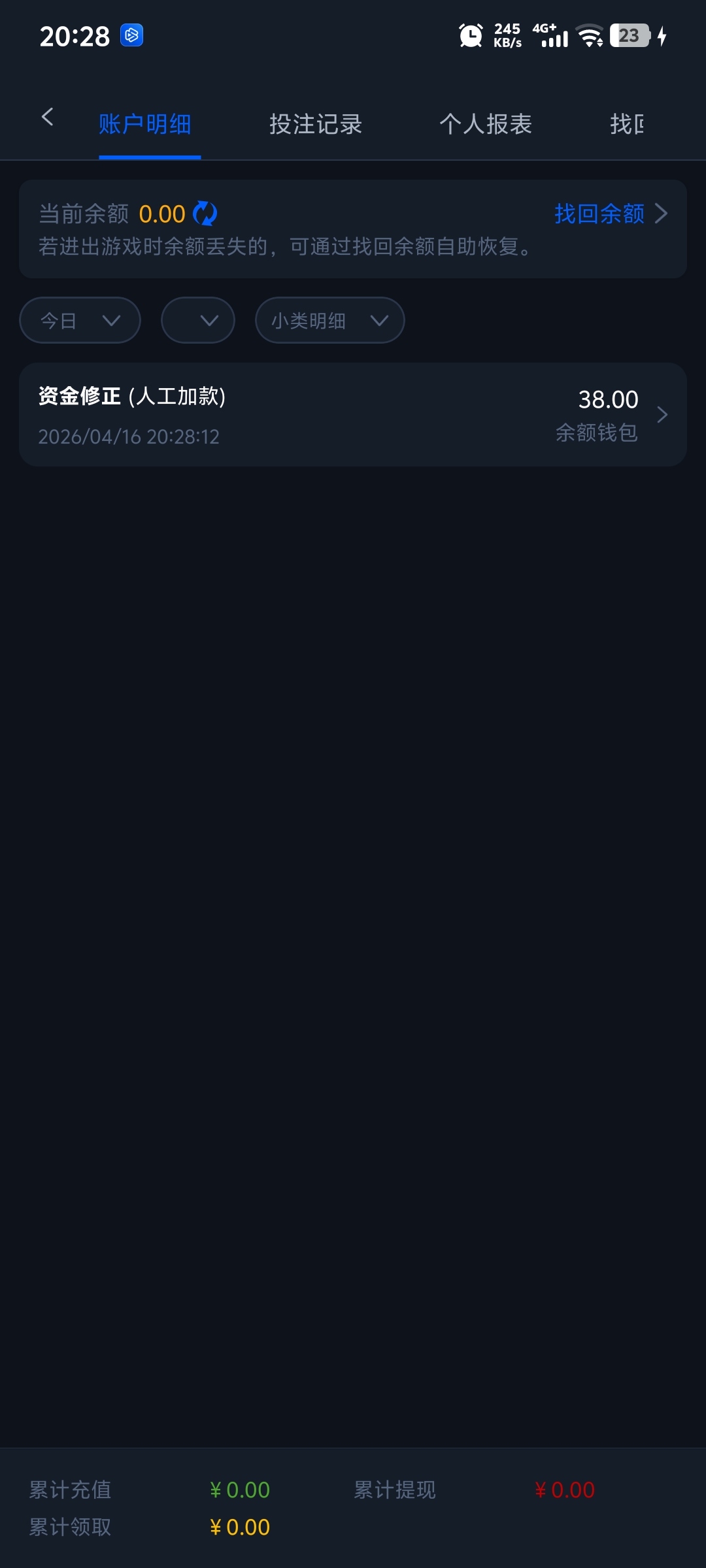Switch to the 个人报表 tab
Viewport: 706px width, 1568px height.
click(486, 124)
